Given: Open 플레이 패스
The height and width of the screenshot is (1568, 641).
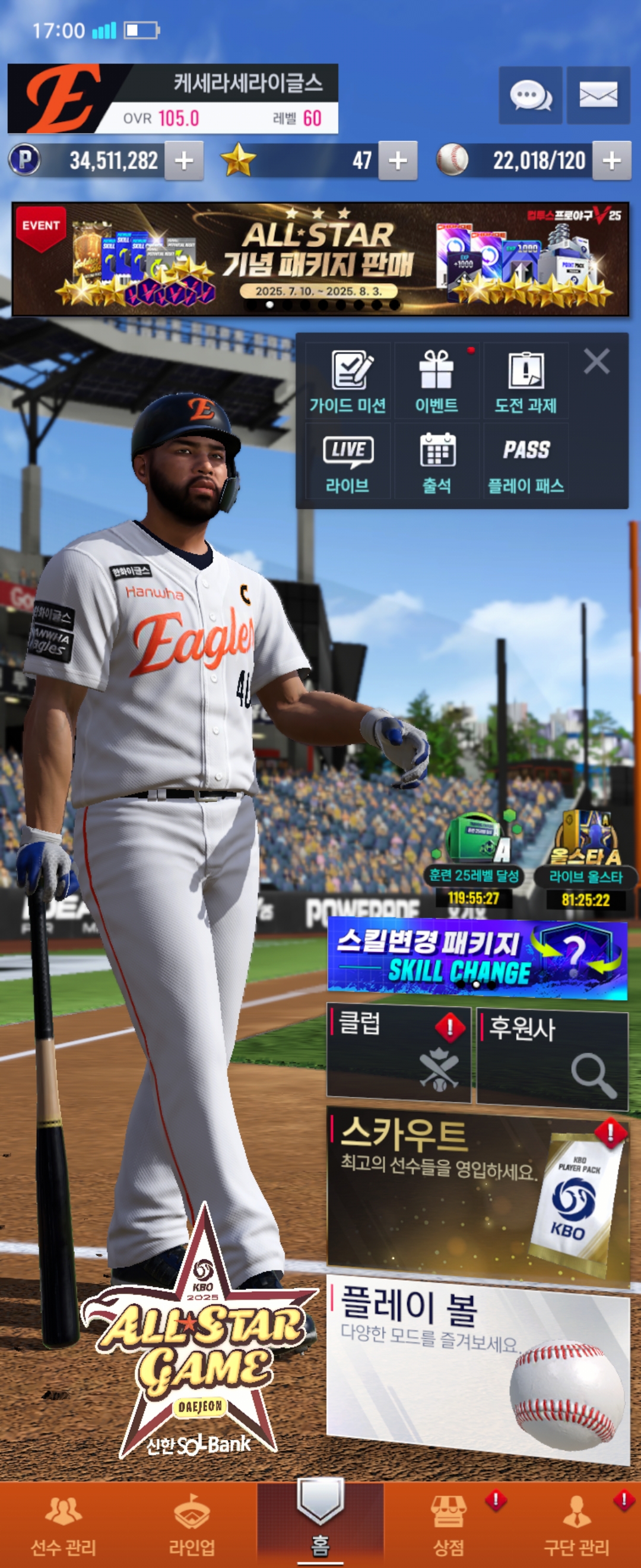Looking at the screenshot, I should [525, 463].
